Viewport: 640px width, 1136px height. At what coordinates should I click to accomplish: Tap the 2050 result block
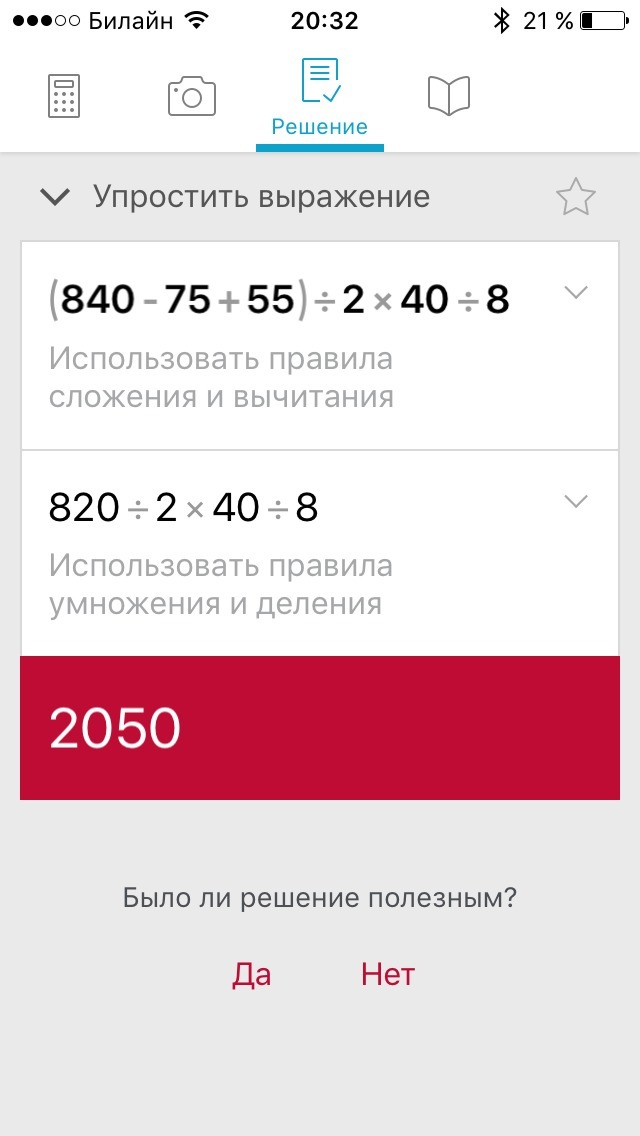click(320, 728)
